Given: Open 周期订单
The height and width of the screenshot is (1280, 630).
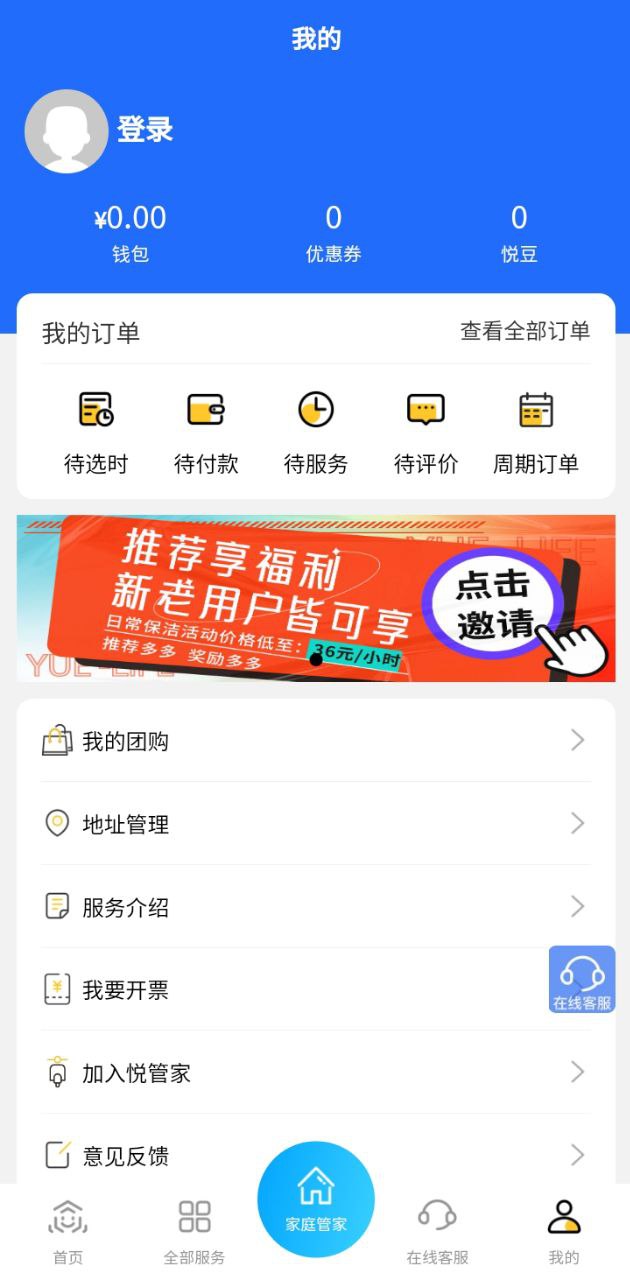Looking at the screenshot, I should pyautogui.click(x=536, y=432).
